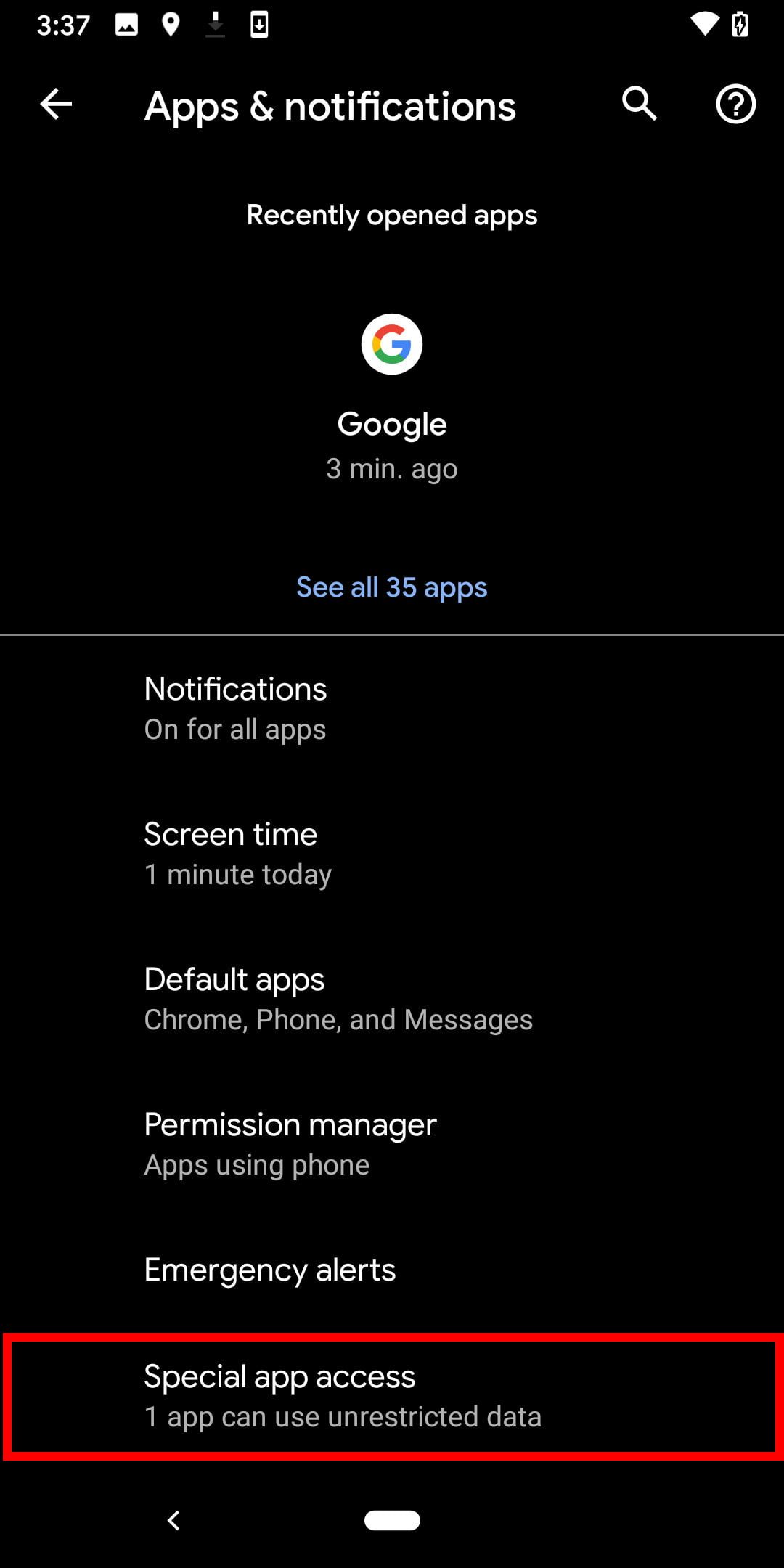Viewport: 784px width, 1568px height.
Task: Open the help icon
Action: tap(735, 105)
